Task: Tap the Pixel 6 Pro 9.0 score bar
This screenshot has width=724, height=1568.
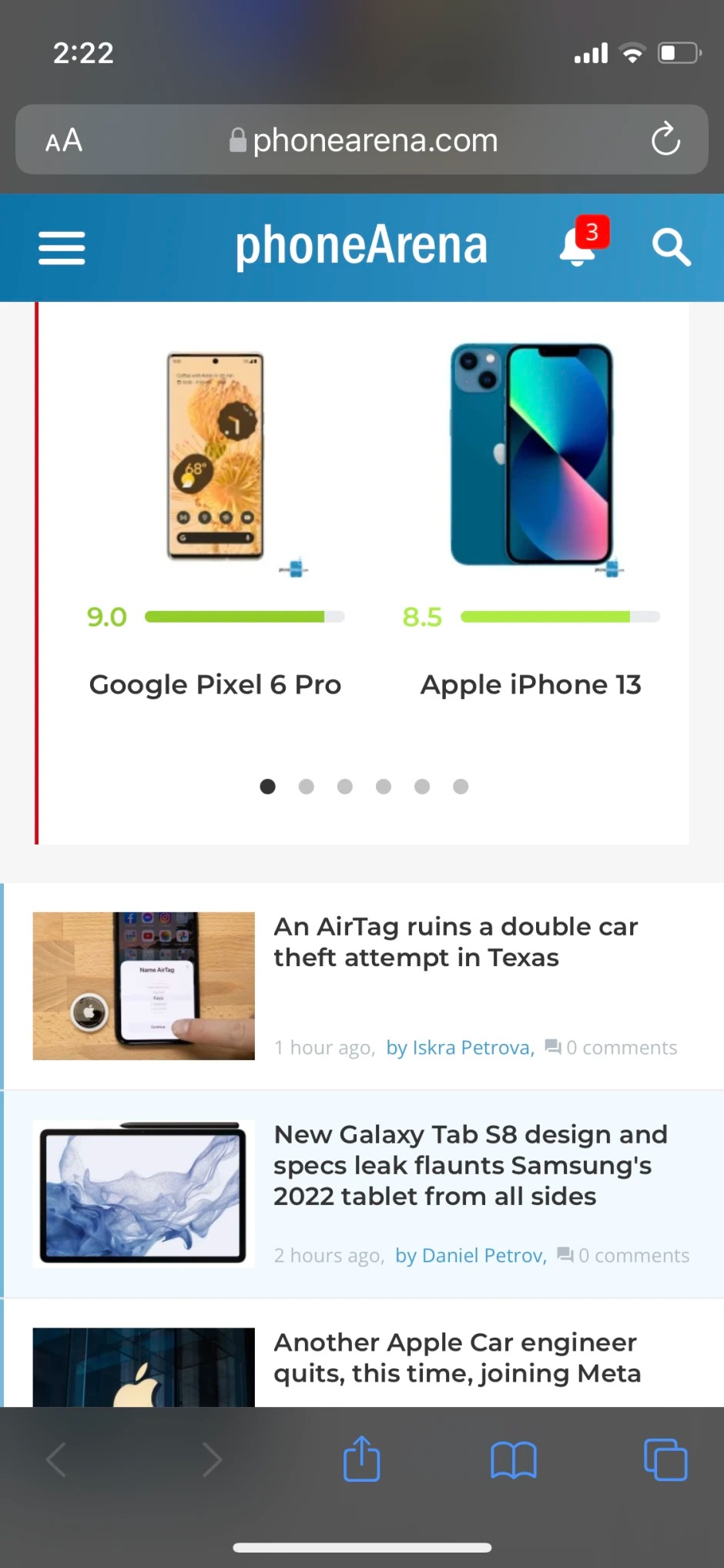Action: [x=245, y=616]
